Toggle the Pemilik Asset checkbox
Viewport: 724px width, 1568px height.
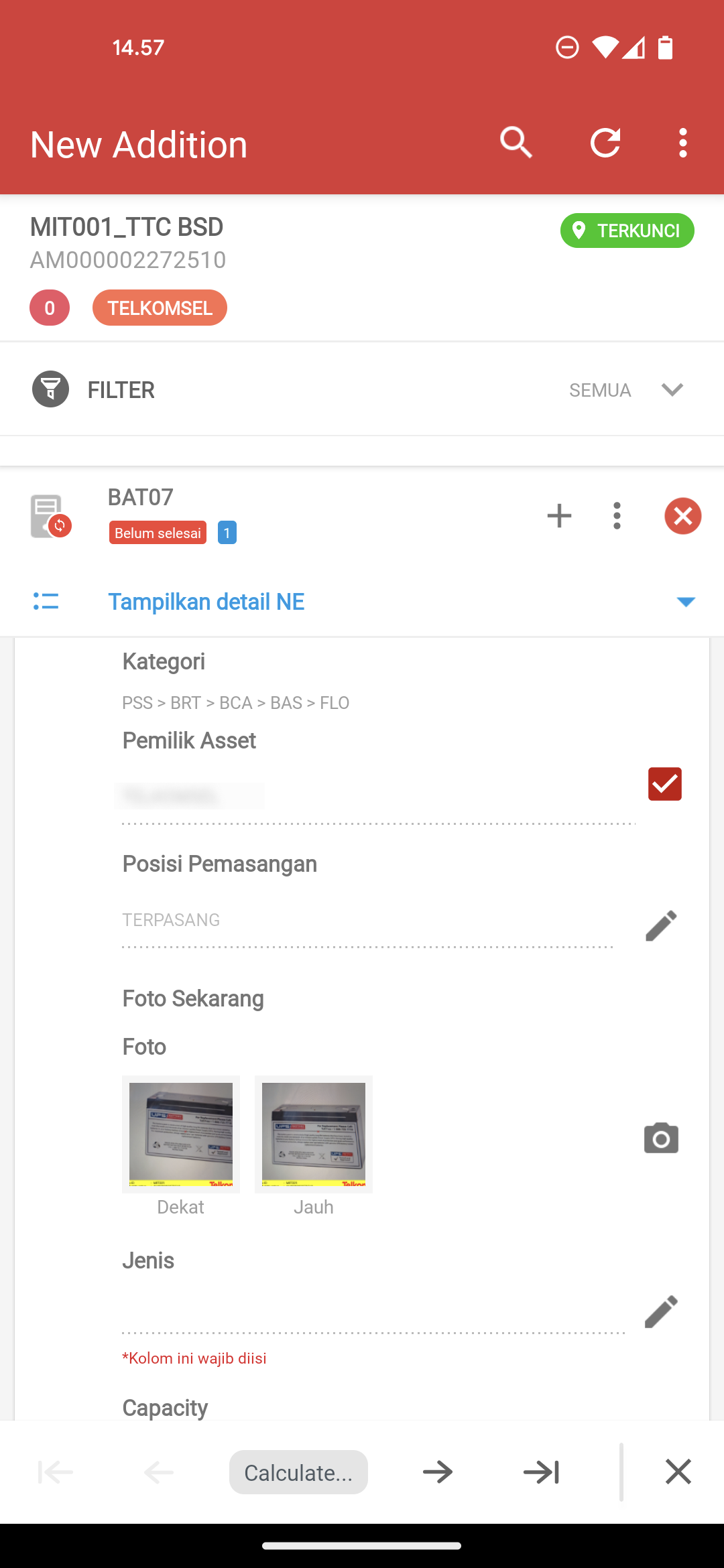664,784
